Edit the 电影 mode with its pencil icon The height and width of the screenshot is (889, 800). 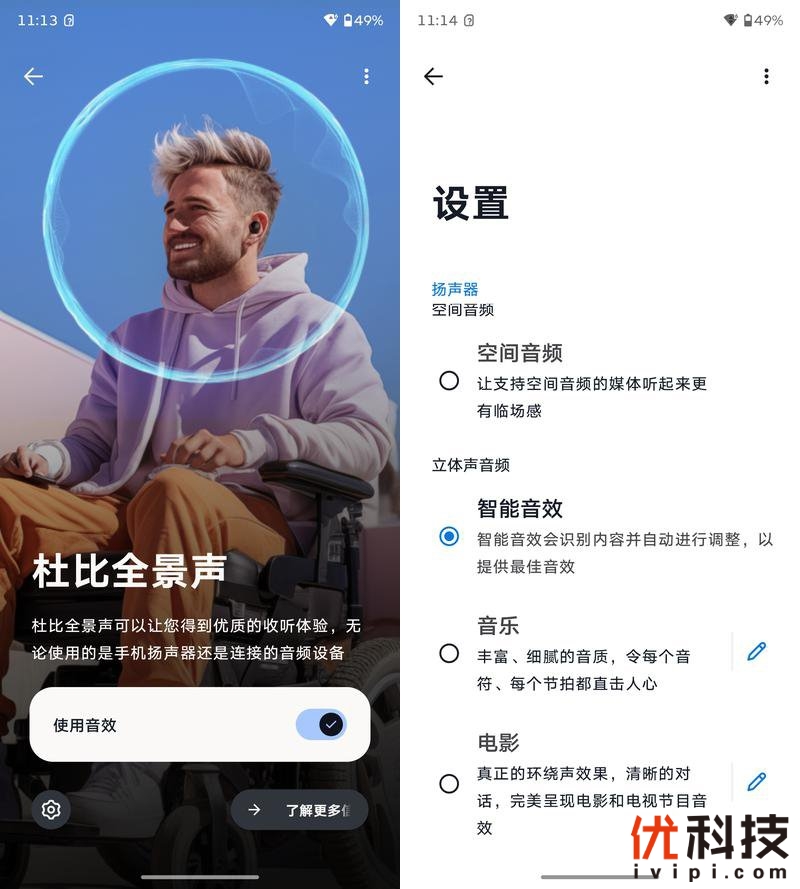coord(756,782)
